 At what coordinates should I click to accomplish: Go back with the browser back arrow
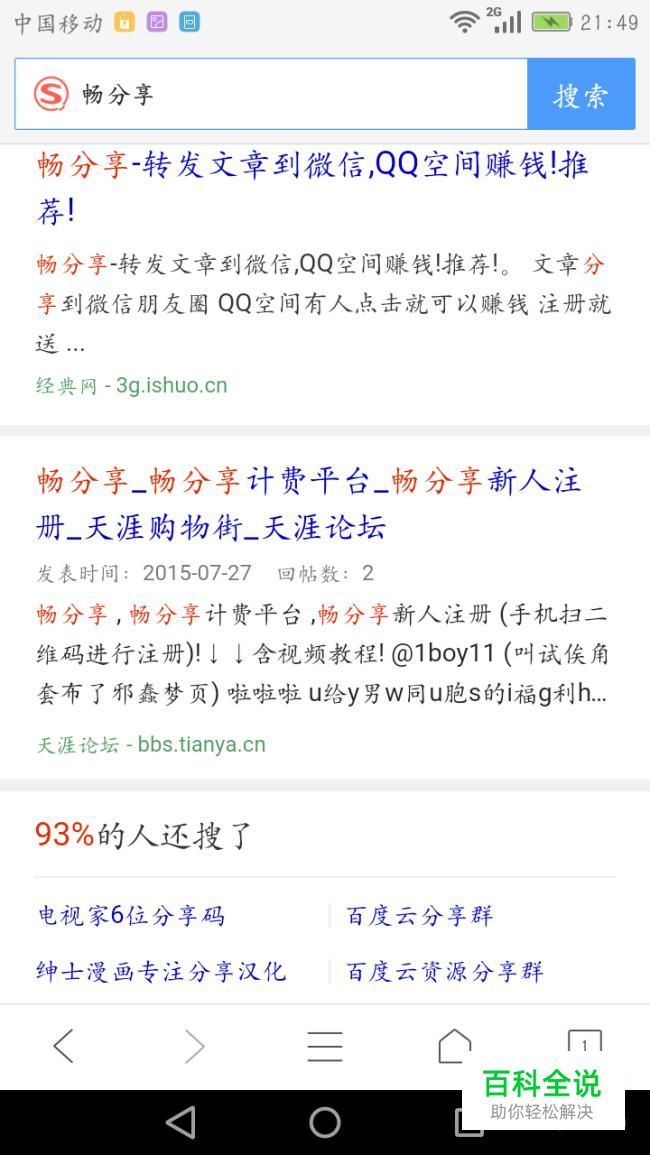(x=63, y=1046)
